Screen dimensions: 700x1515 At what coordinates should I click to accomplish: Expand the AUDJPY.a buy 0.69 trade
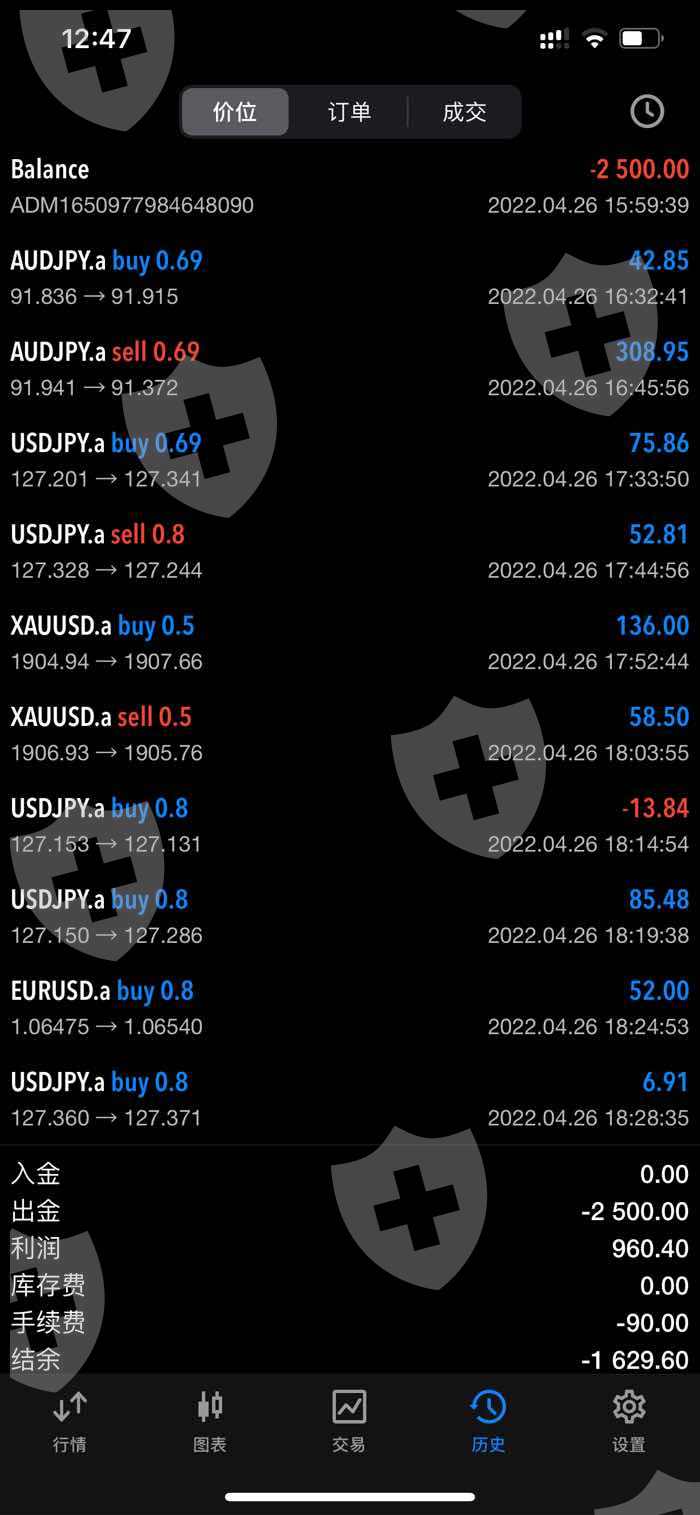click(x=349, y=278)
